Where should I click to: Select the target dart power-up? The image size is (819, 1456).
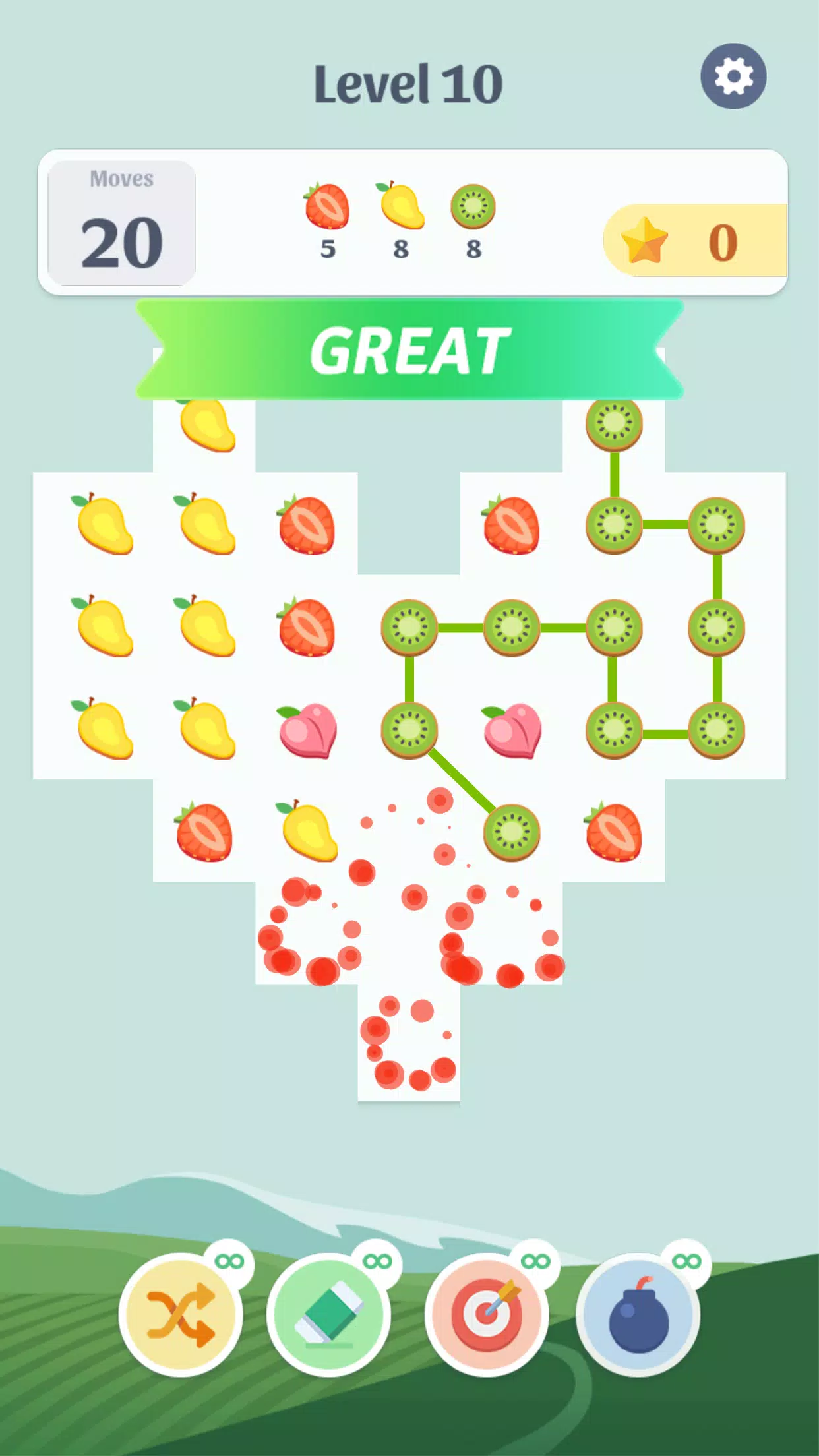click(x=487, y=1314)
